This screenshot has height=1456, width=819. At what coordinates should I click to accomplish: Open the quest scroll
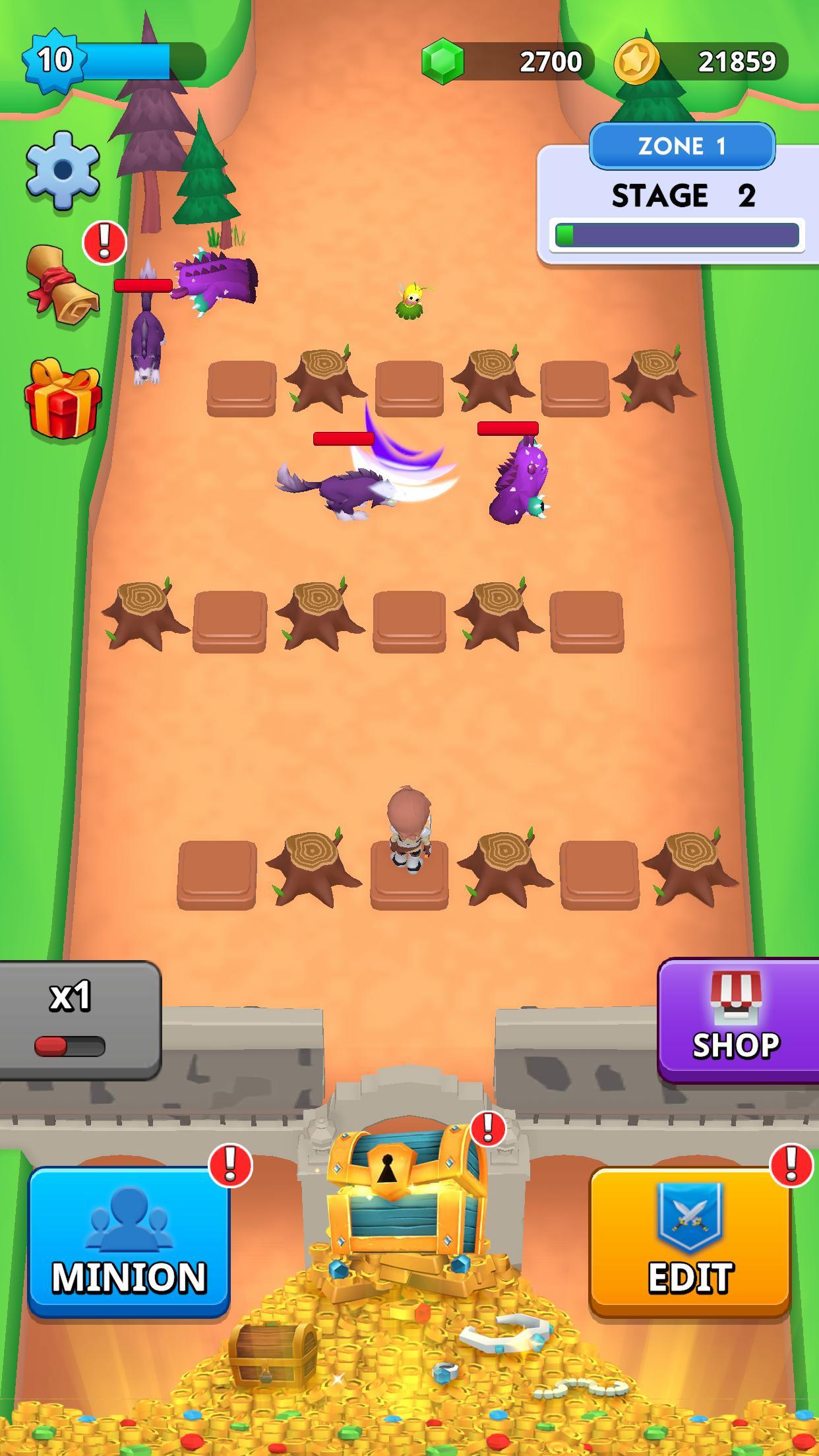click(x=63, y=285)
